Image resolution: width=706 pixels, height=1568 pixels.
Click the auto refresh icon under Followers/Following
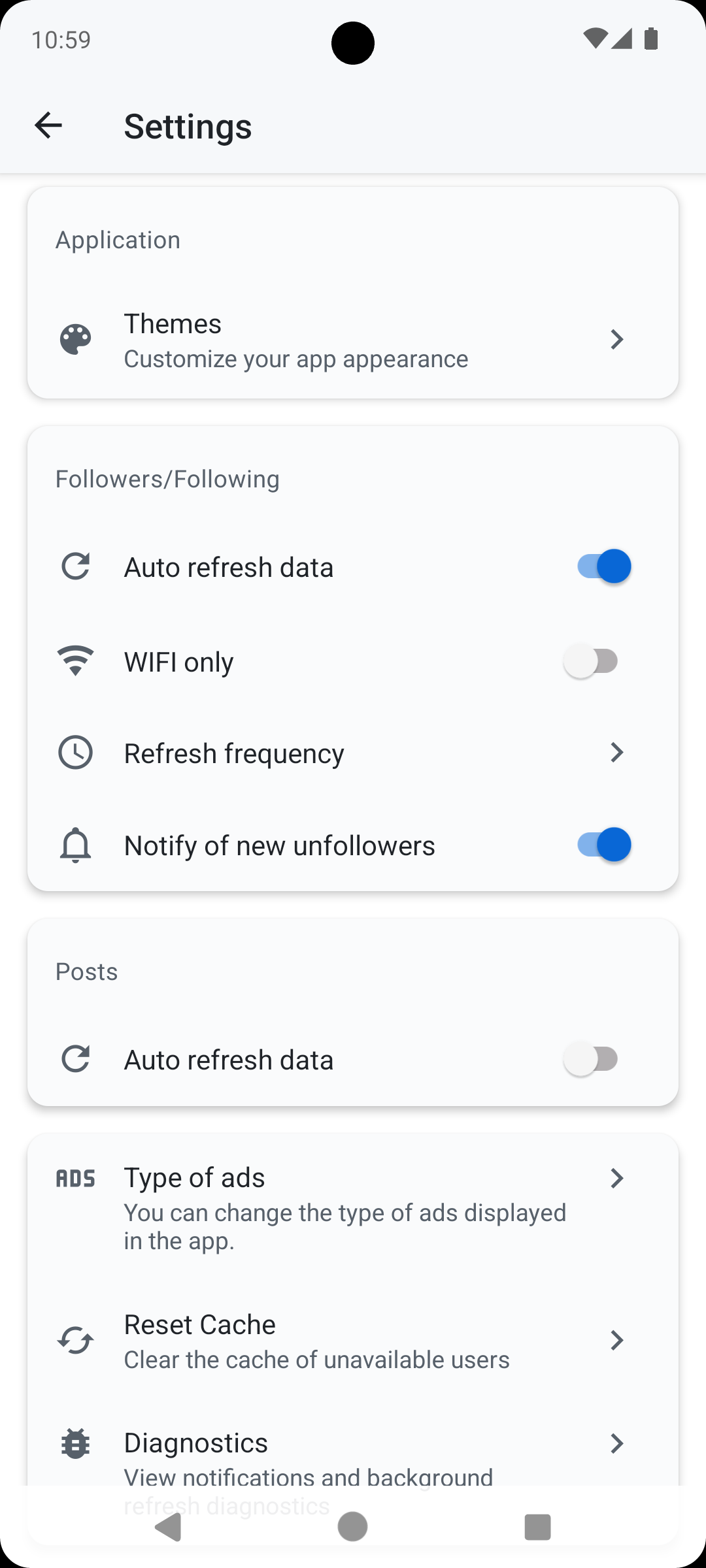click(x=75, y=566)
